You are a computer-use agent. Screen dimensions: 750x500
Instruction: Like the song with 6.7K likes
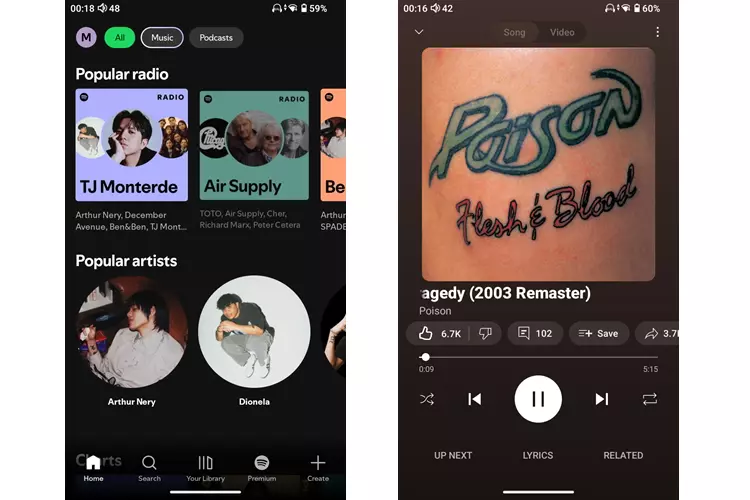pos(440,333)
